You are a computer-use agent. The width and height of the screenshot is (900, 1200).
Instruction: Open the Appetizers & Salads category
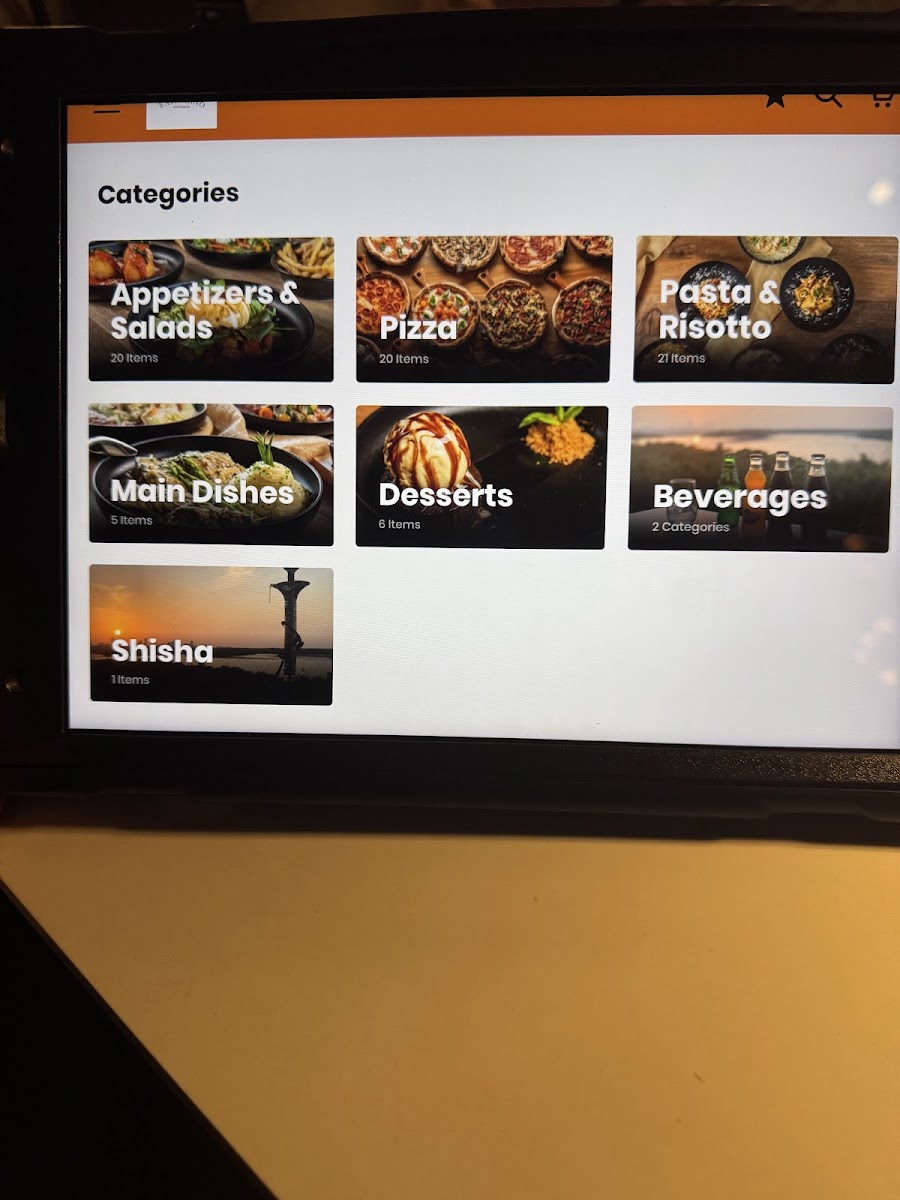(211, 310)
